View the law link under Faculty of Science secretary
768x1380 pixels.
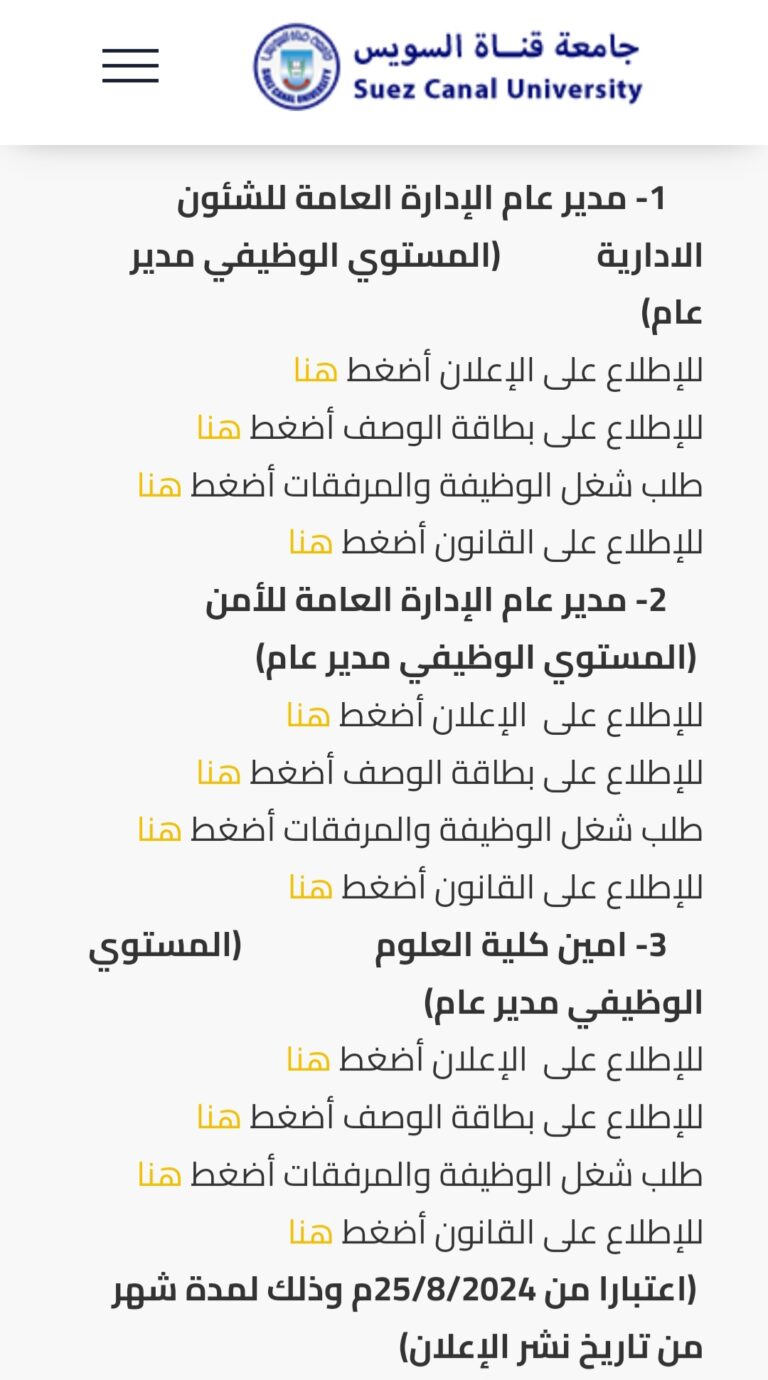[311, 1233]
